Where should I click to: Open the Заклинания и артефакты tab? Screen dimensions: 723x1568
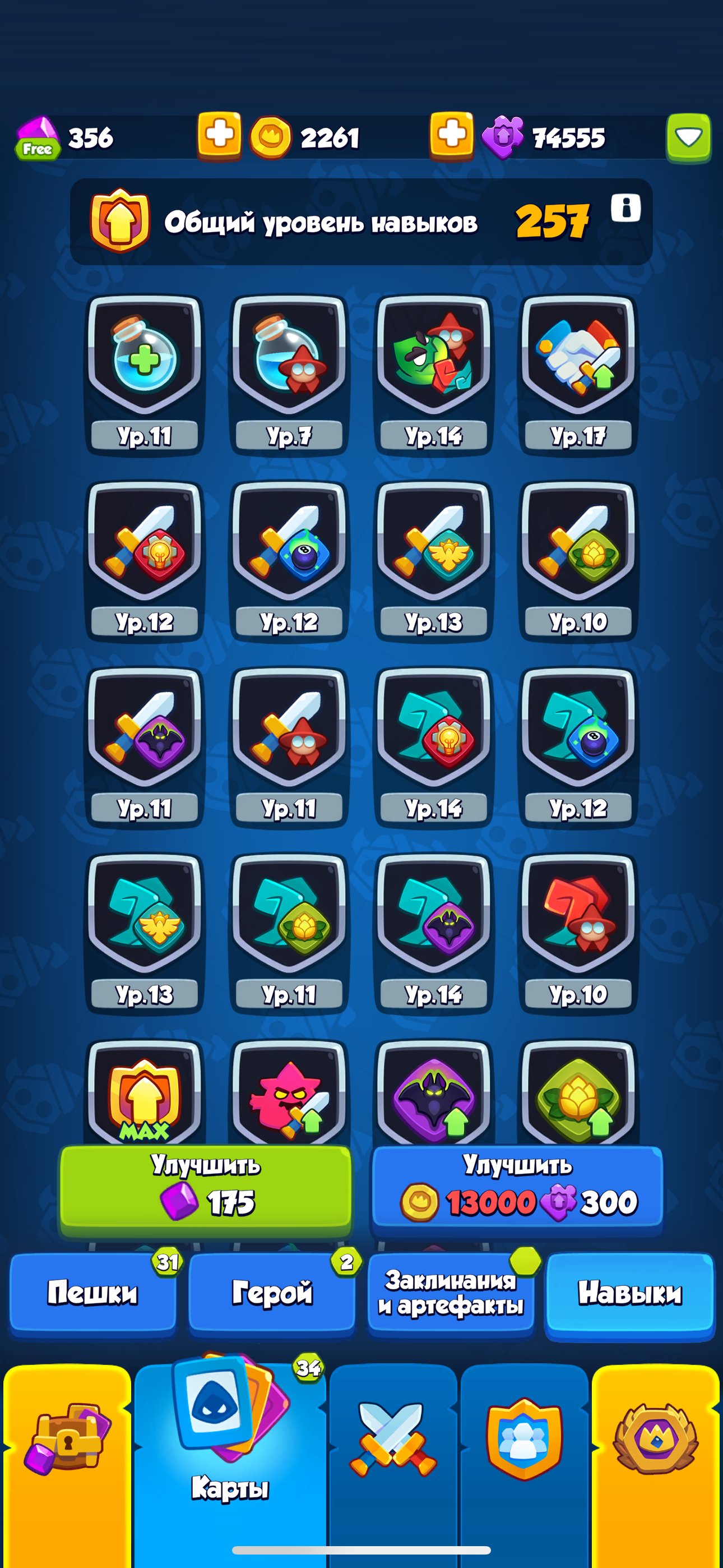[451, 1293]
